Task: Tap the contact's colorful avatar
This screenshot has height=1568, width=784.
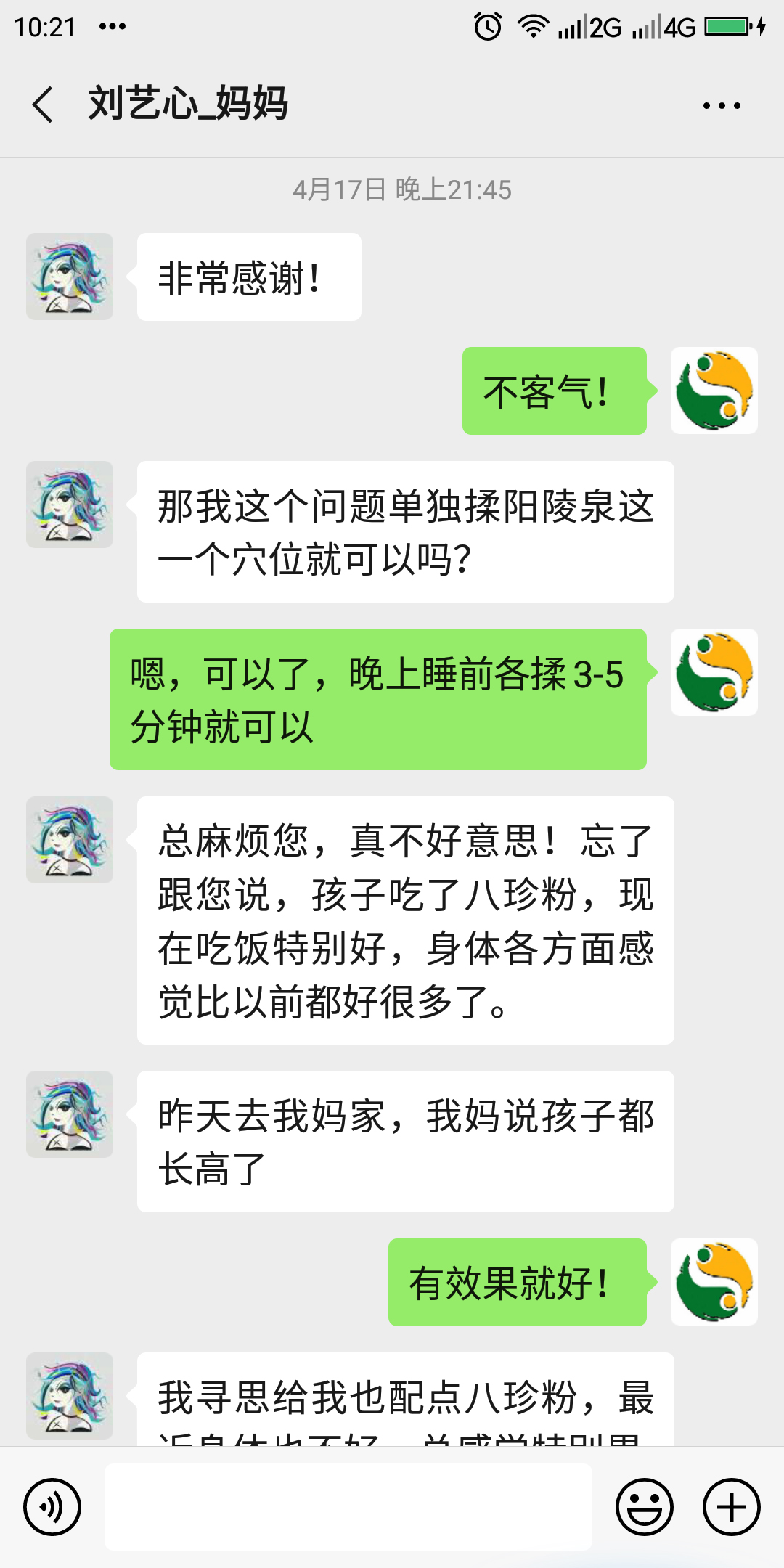Action: pyautogui.click(x=69, y=277)
